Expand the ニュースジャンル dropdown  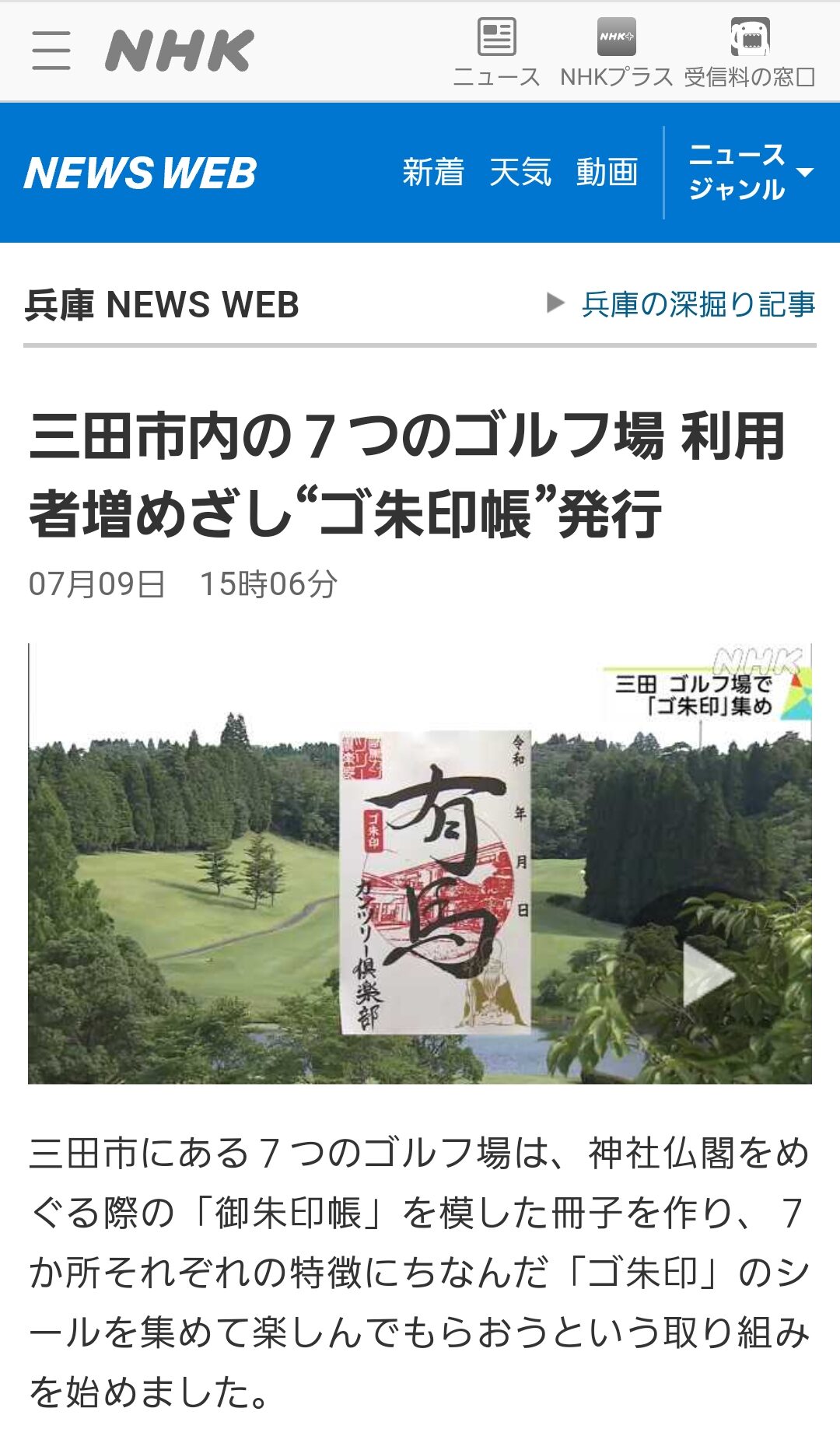tap(750, 173)
